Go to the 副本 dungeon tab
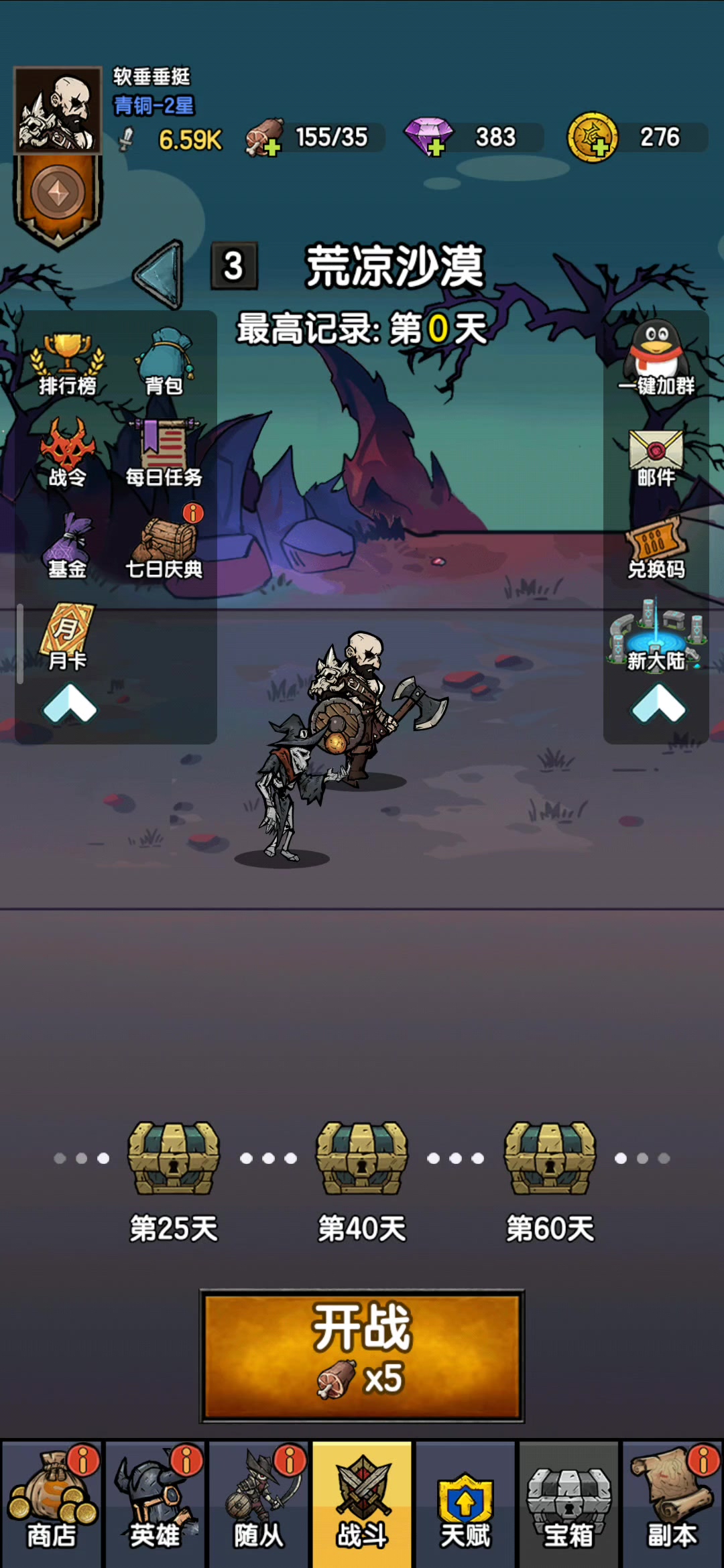Viewport: 724px width, 1568px height. click(x=672, y=1504)
